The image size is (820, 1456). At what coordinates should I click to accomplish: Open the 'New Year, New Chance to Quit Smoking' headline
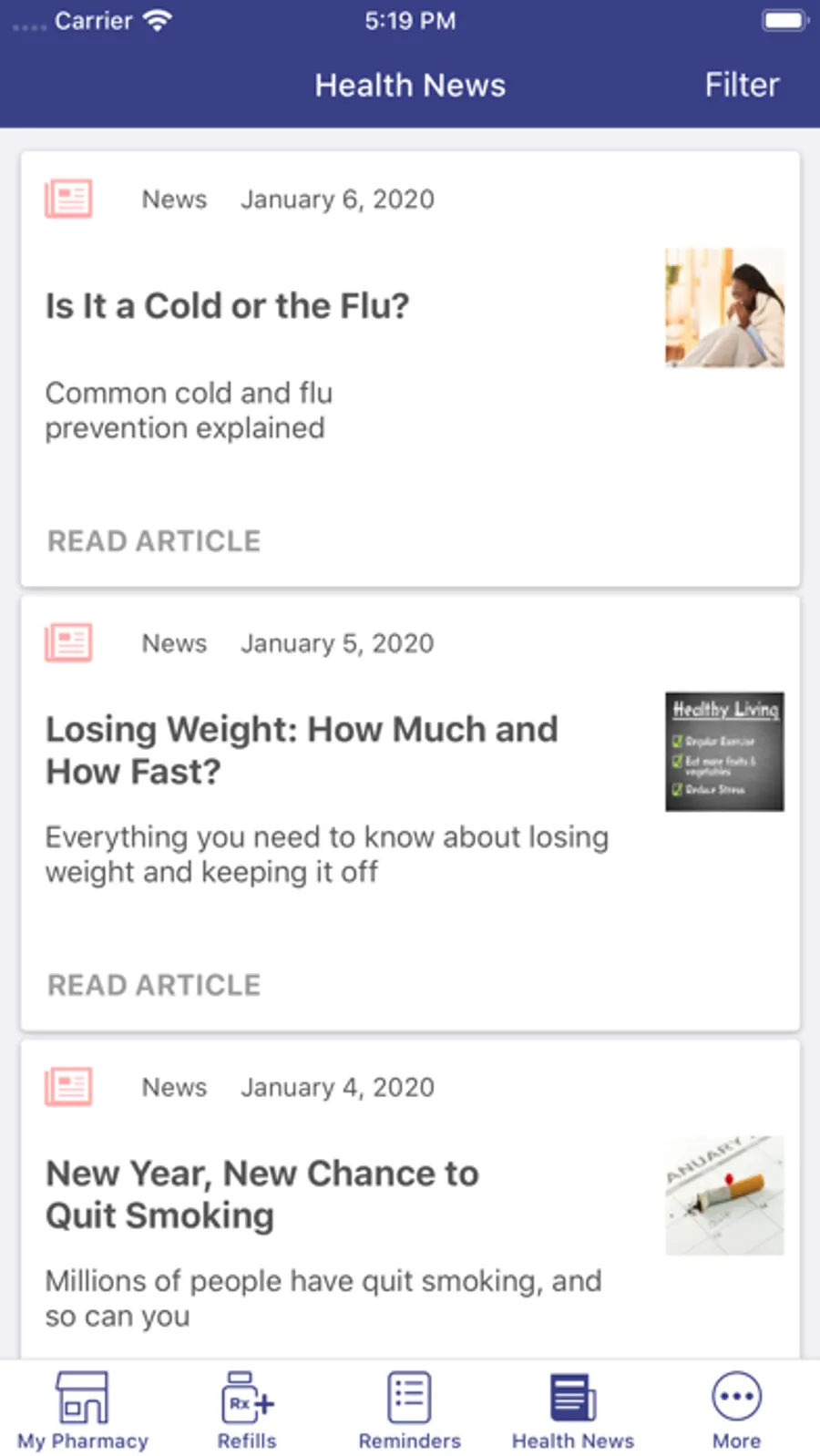tap(261, 1194)
